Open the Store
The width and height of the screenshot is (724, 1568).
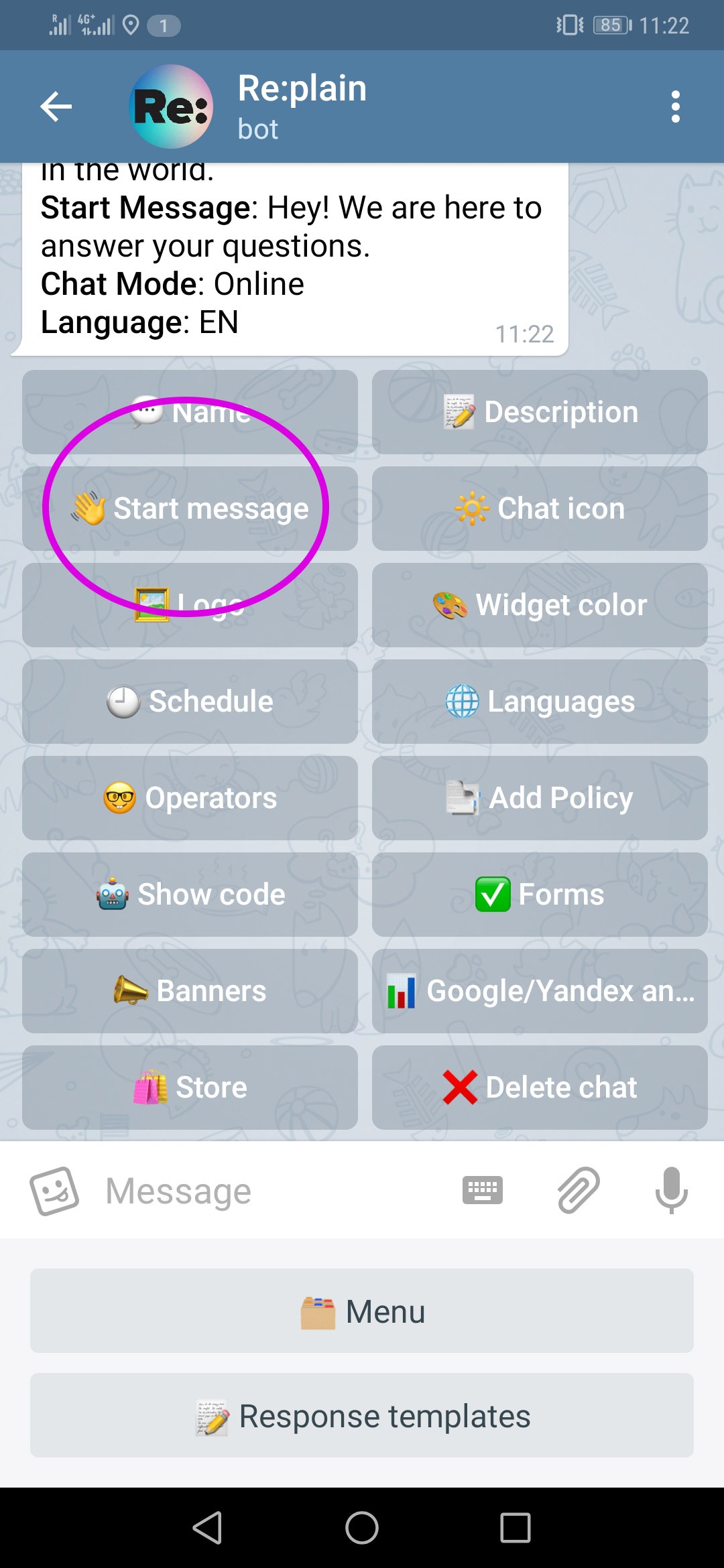190,1088
